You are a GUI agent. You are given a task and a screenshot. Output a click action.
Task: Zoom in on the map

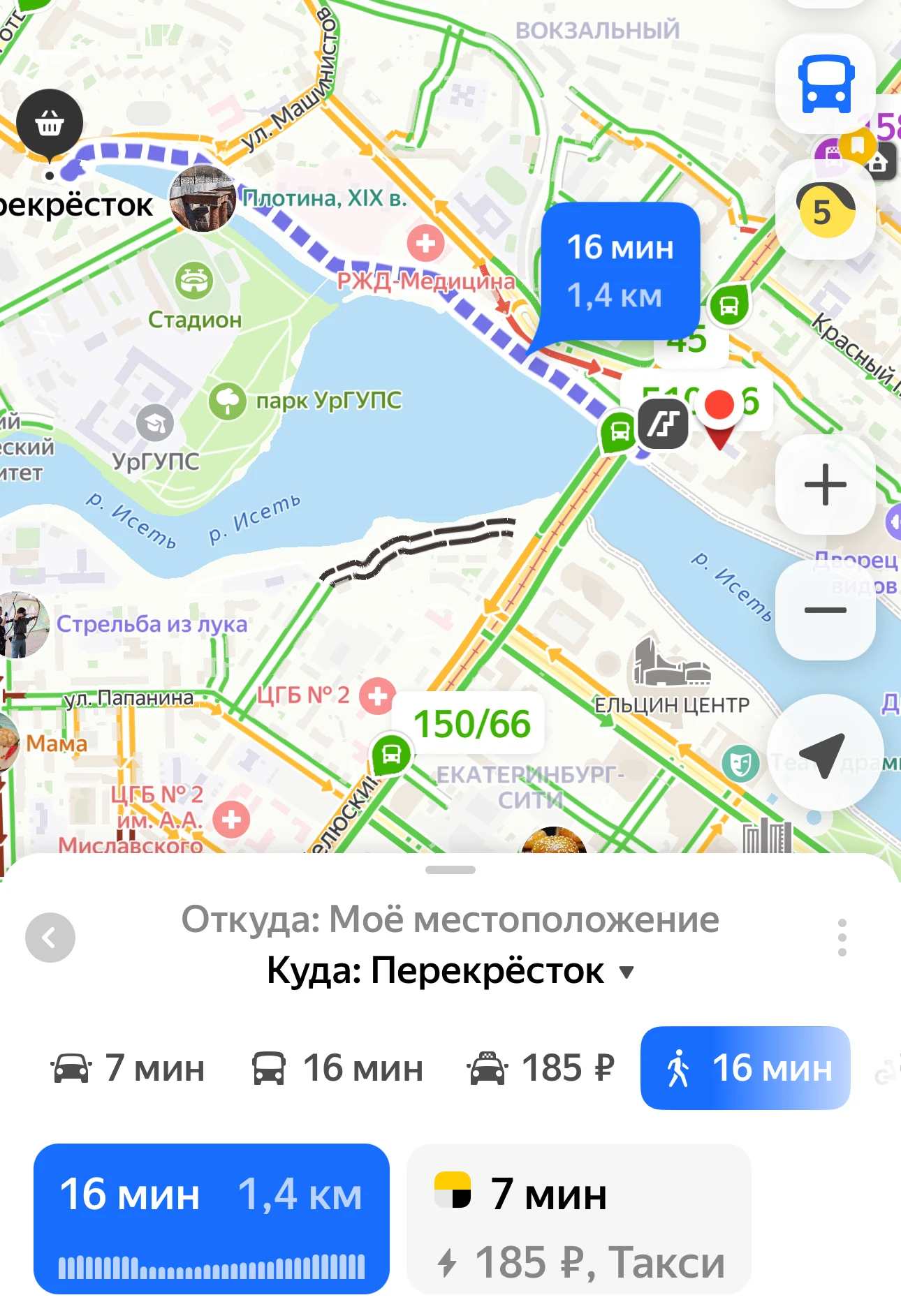(x=825, y=485)
